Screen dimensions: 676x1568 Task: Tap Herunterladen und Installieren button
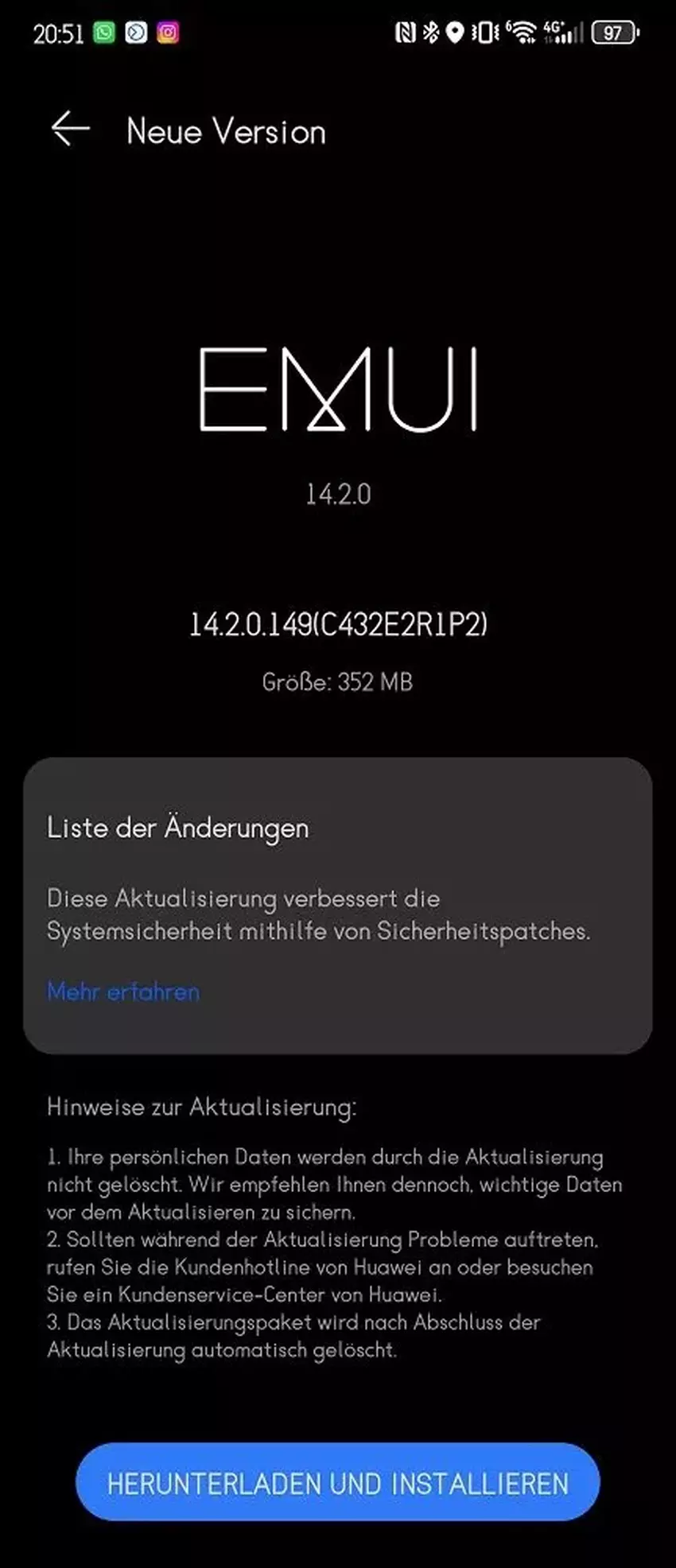(x=338, y=1483)
